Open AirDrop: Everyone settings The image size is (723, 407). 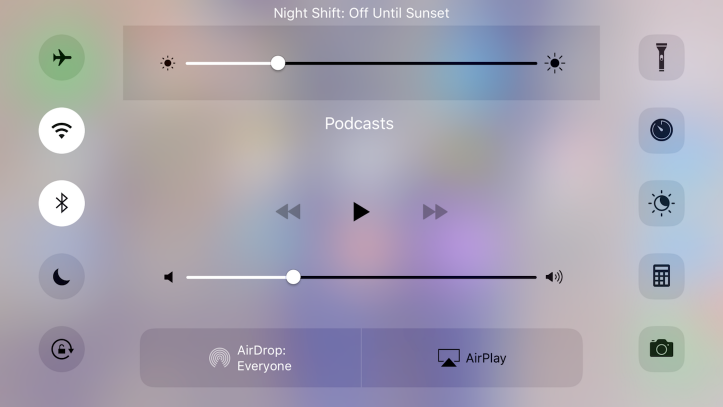coord(251,358)
